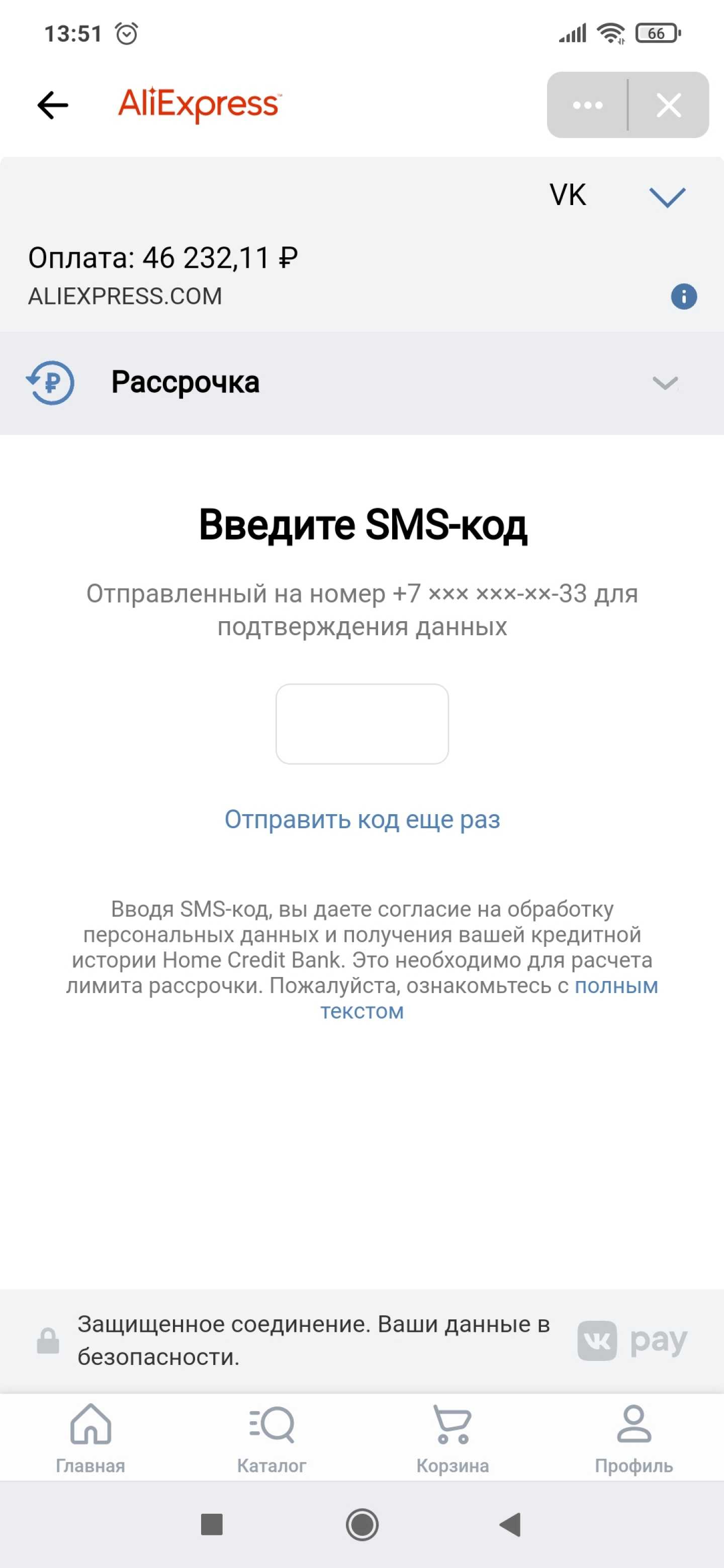The width and height of the screenshot is (724, 1568).
Task: Switch to the Главная tab
Action: click(90, 1438)
